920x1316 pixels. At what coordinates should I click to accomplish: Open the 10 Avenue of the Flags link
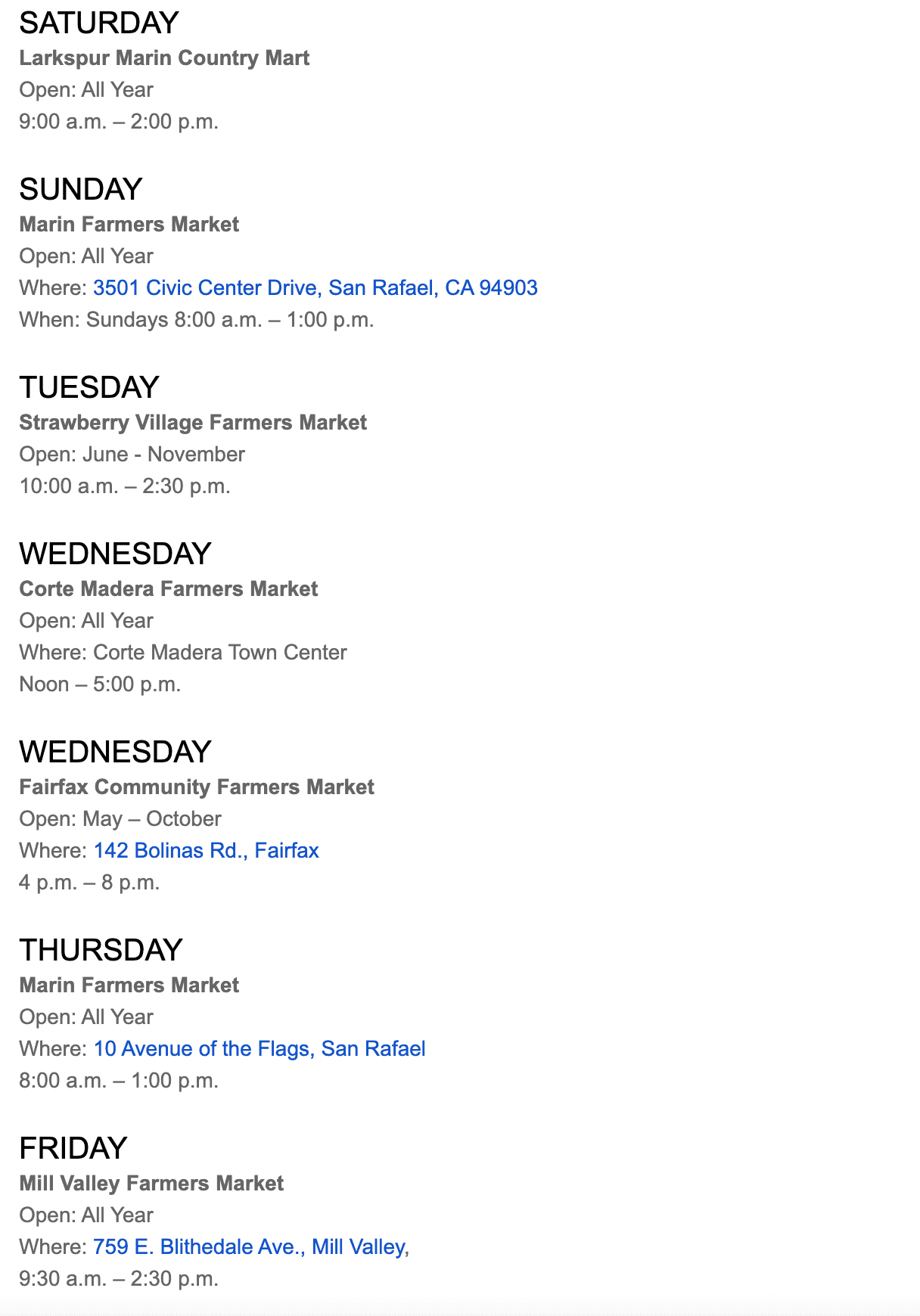point(259,1049)
